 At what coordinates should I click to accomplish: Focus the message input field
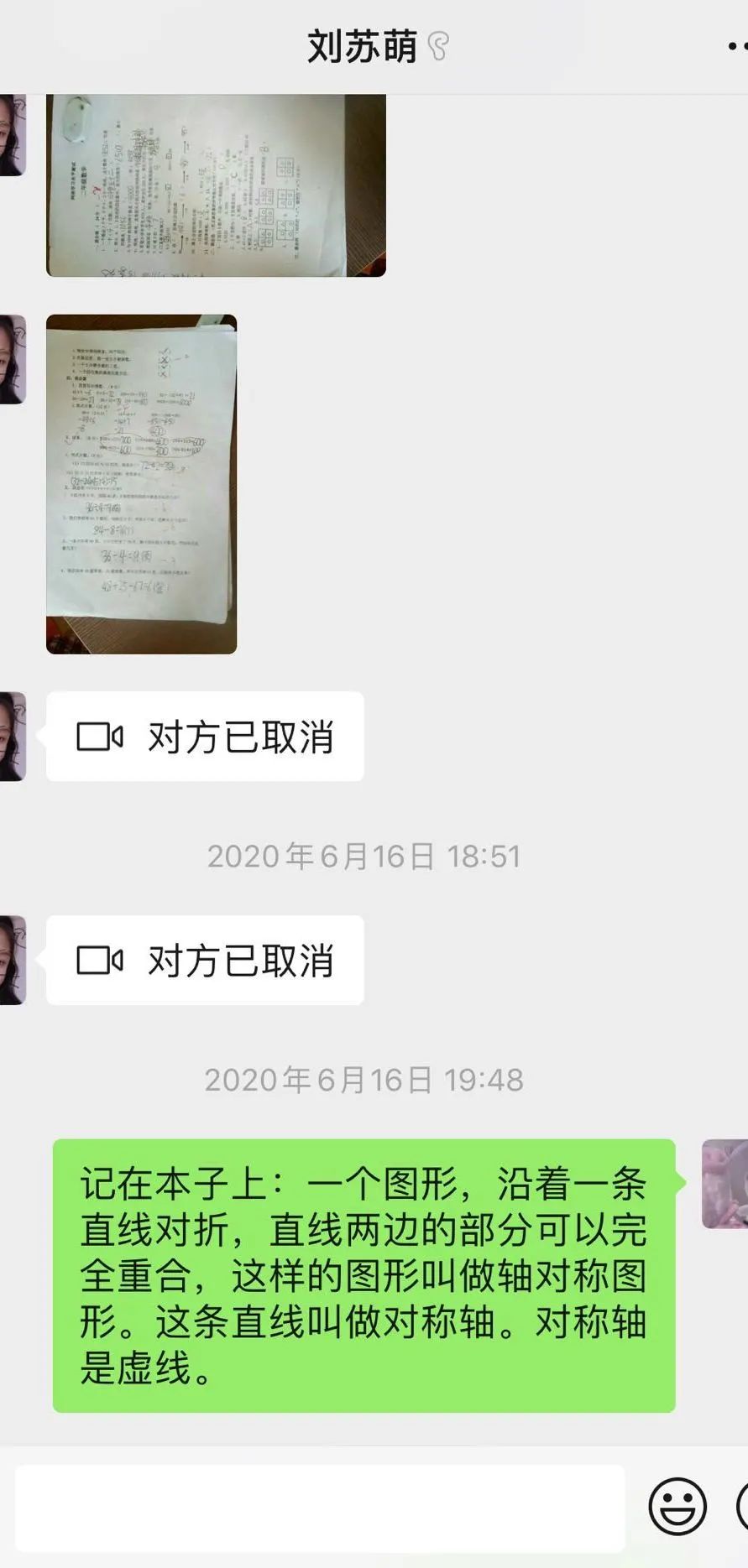tap(319, 1508)
